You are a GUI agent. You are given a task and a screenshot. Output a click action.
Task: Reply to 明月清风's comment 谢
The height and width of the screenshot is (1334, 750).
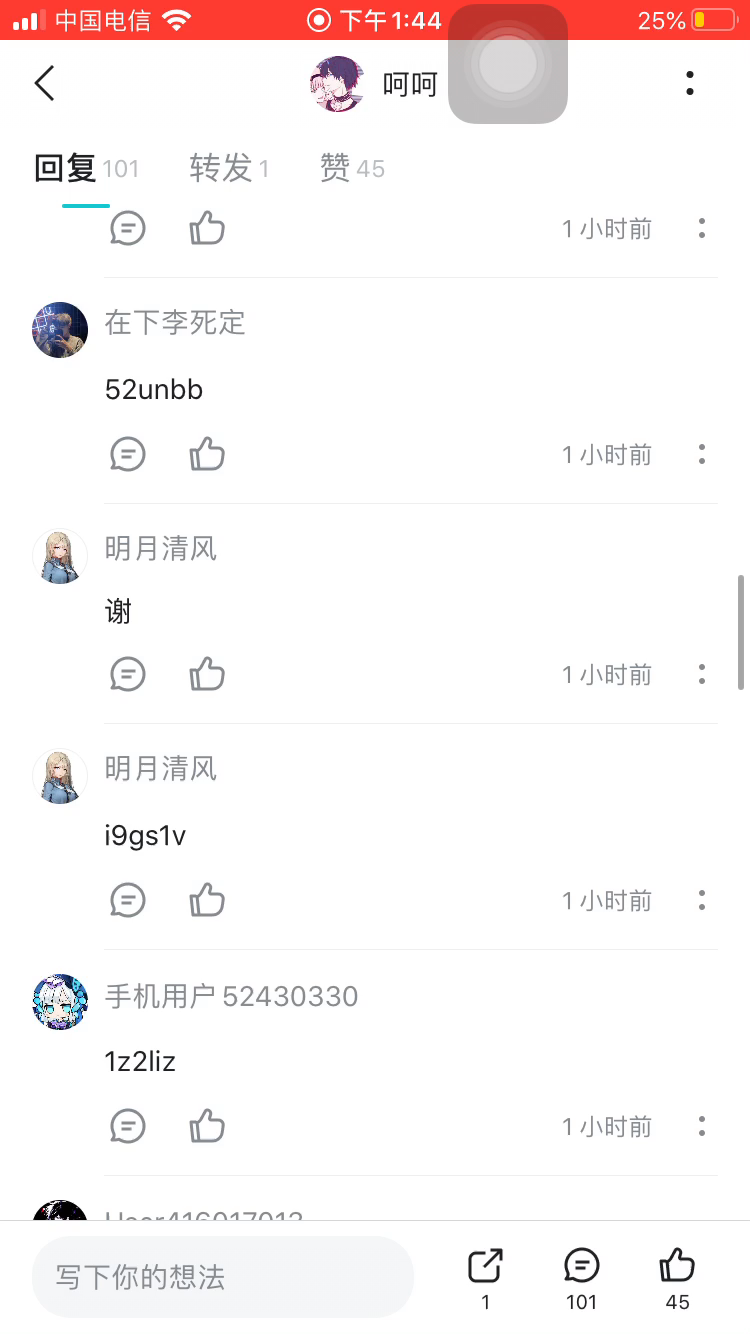point(128,675)
